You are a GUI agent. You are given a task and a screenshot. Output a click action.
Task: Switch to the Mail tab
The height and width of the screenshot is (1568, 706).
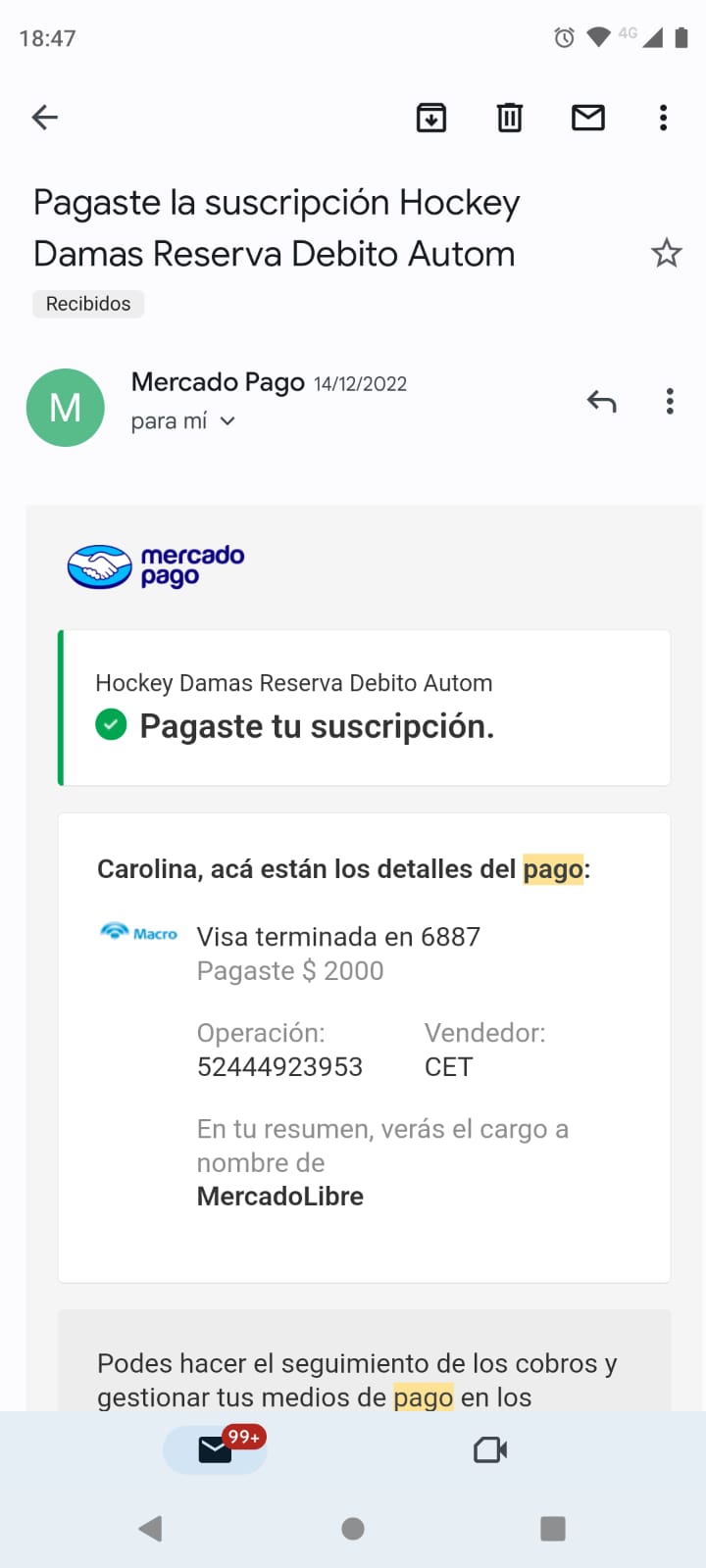point(216,1449)
